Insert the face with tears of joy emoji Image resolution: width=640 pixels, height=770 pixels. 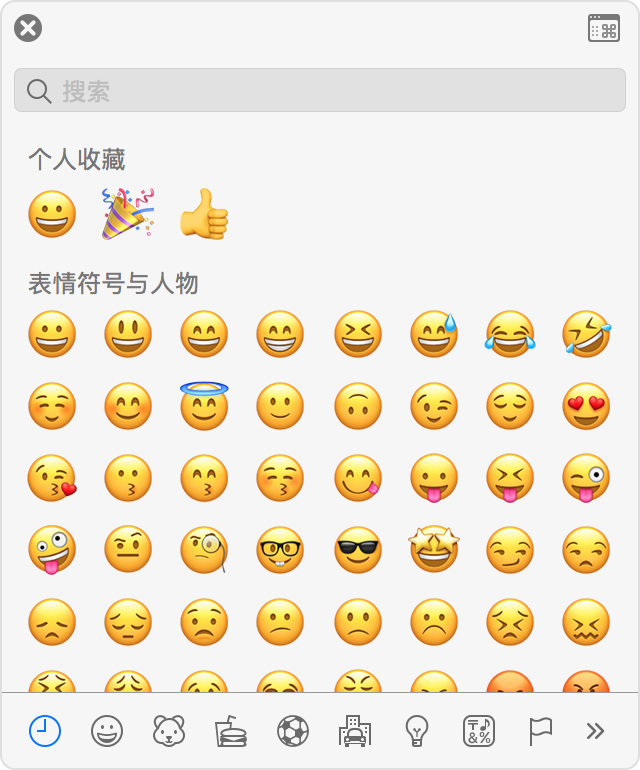[510, 334]
